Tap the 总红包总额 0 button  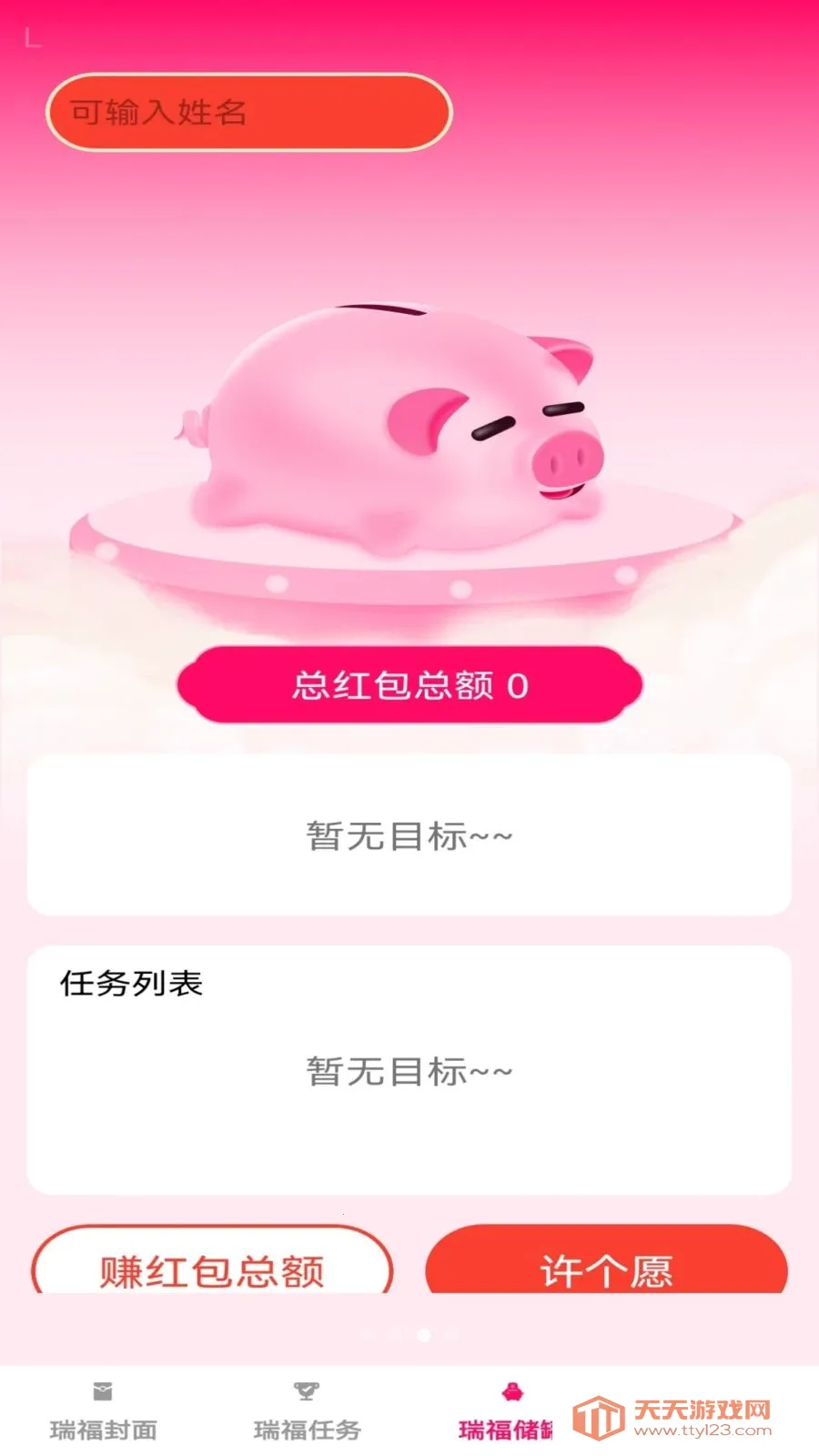pyautogui.click(x=409, y=684)
